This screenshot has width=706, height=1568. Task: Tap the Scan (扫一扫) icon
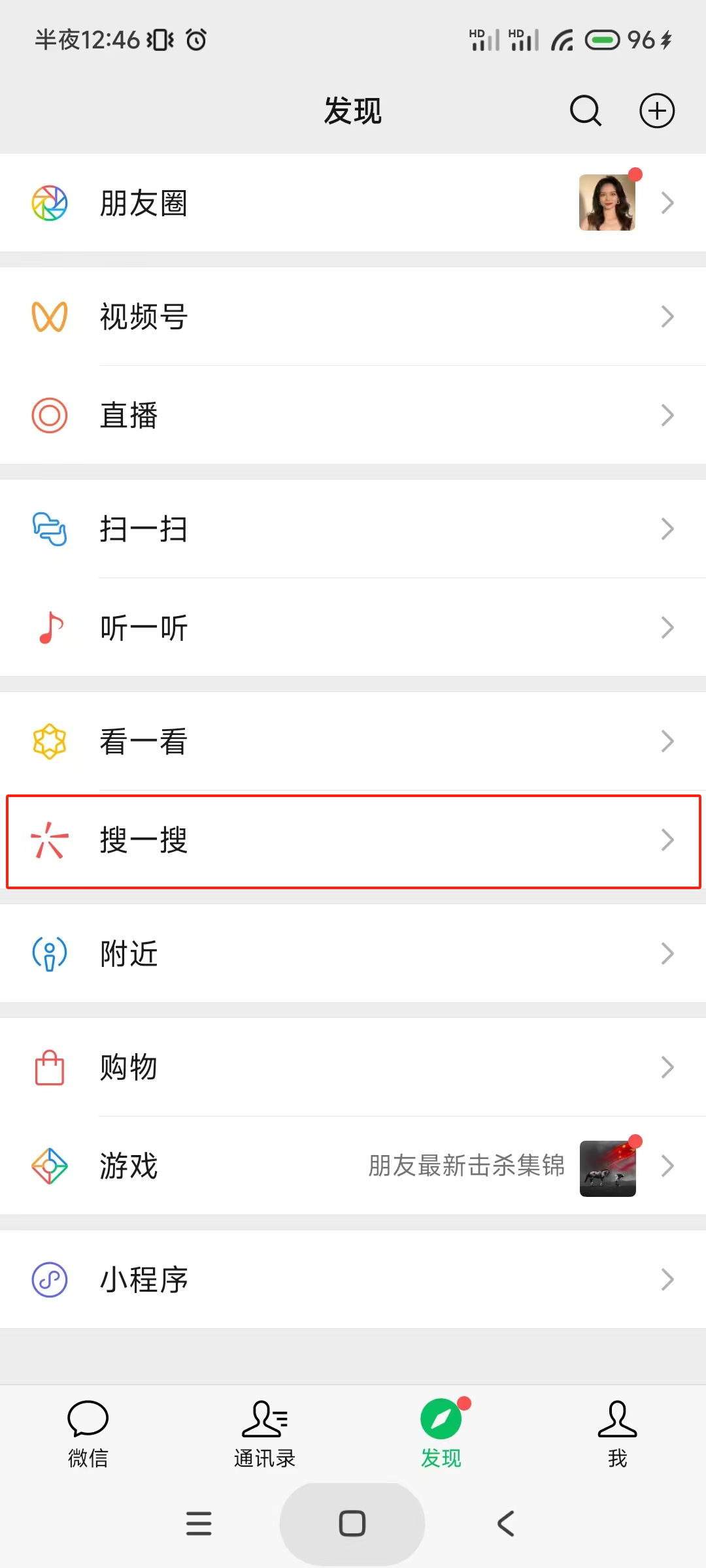click(48, 529)
